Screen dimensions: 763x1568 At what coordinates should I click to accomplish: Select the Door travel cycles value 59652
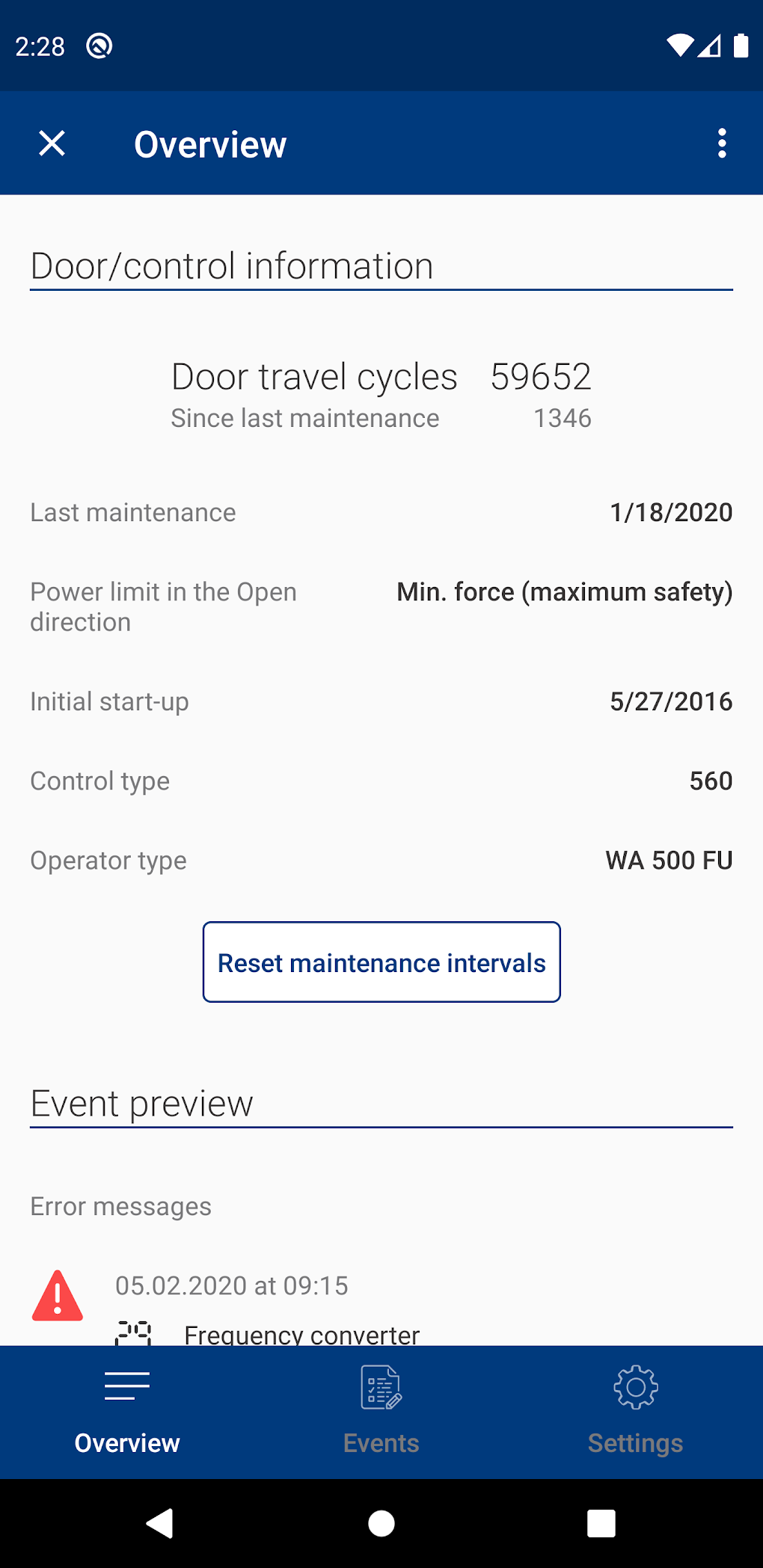541,377
